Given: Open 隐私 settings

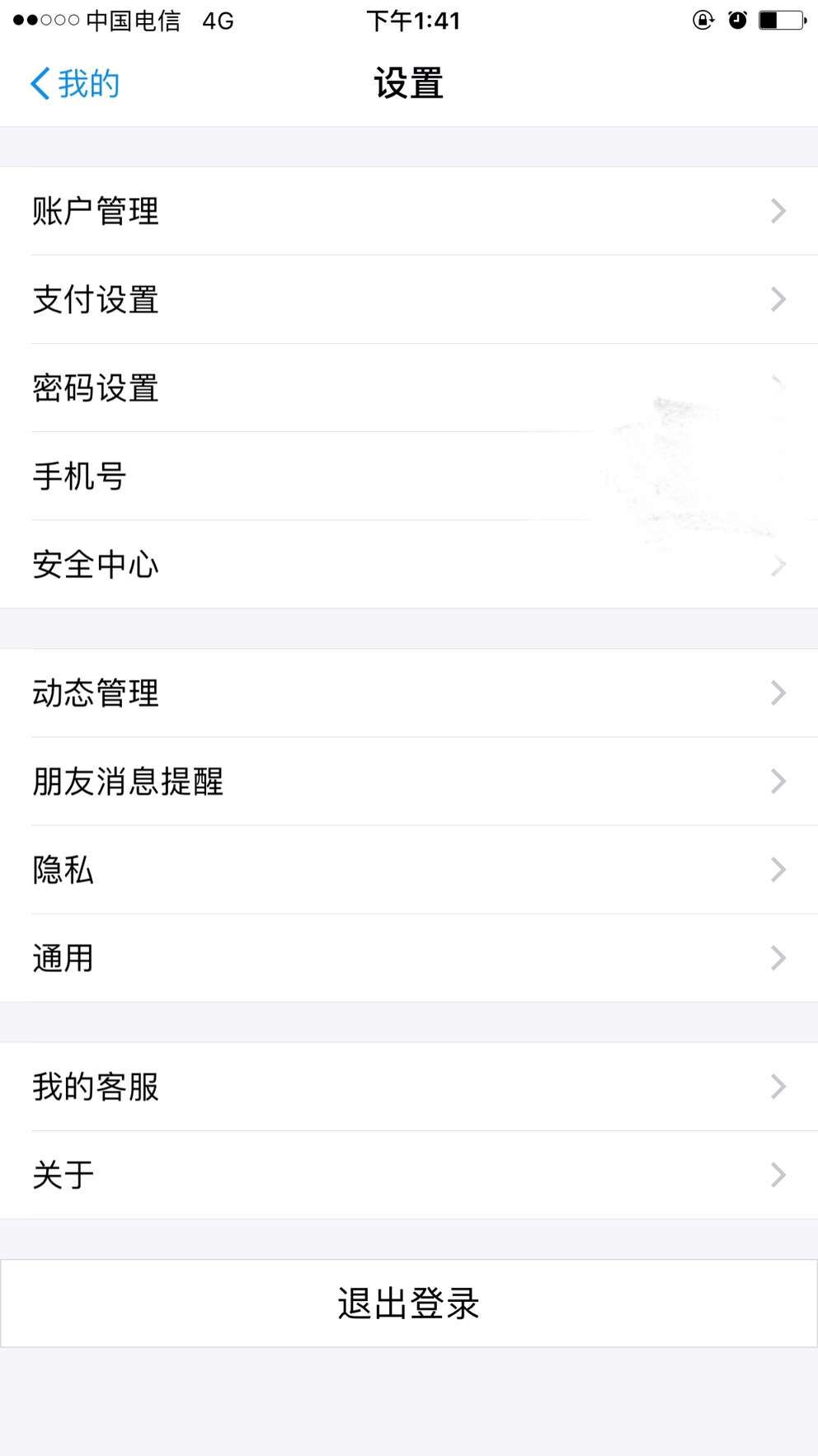Looking at the screenshot, I should pyautogui.click(x=408, y=870).
